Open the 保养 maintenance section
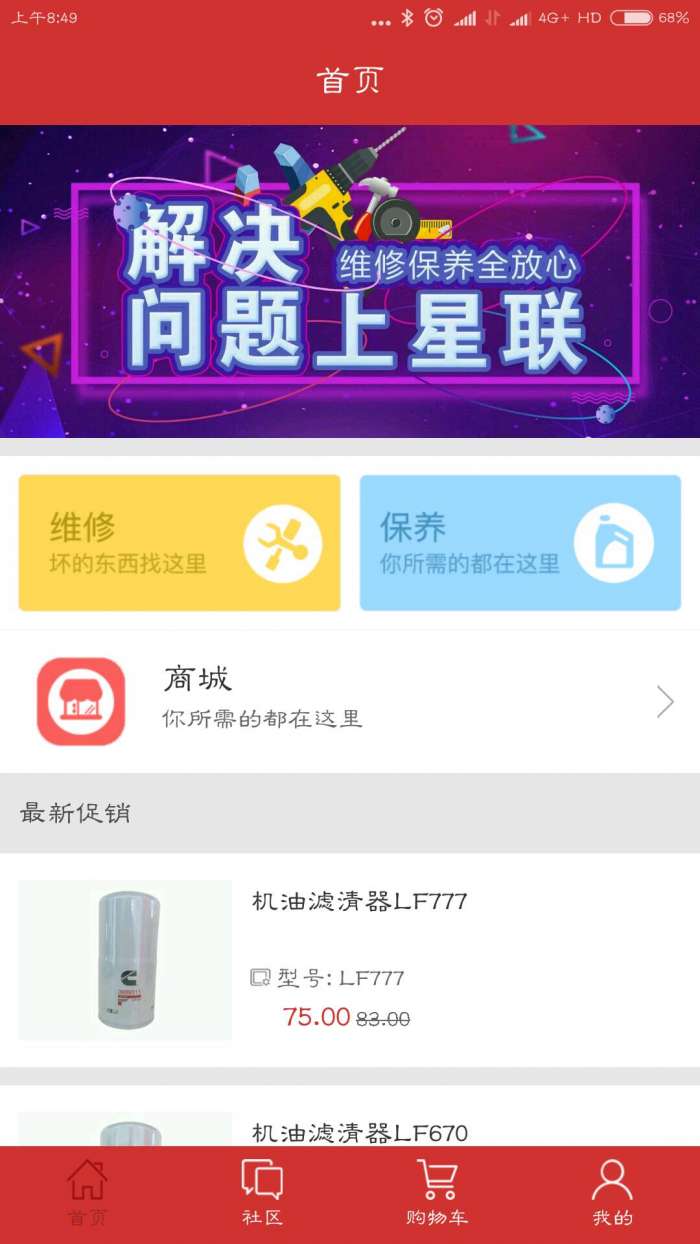 tap(520, 543)
